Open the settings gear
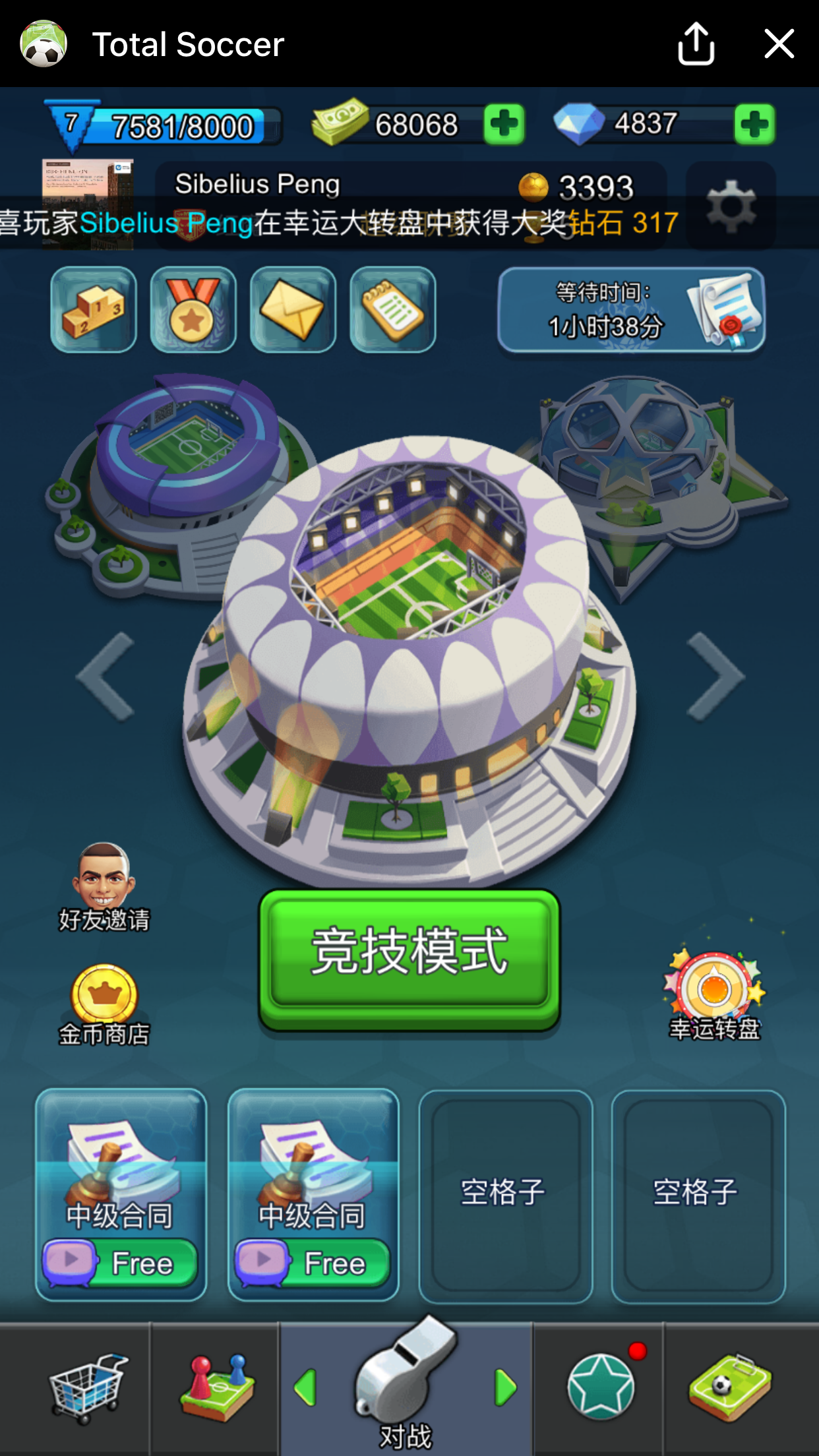The height and width of the screenshot is (1456, 819). (731, 206)
